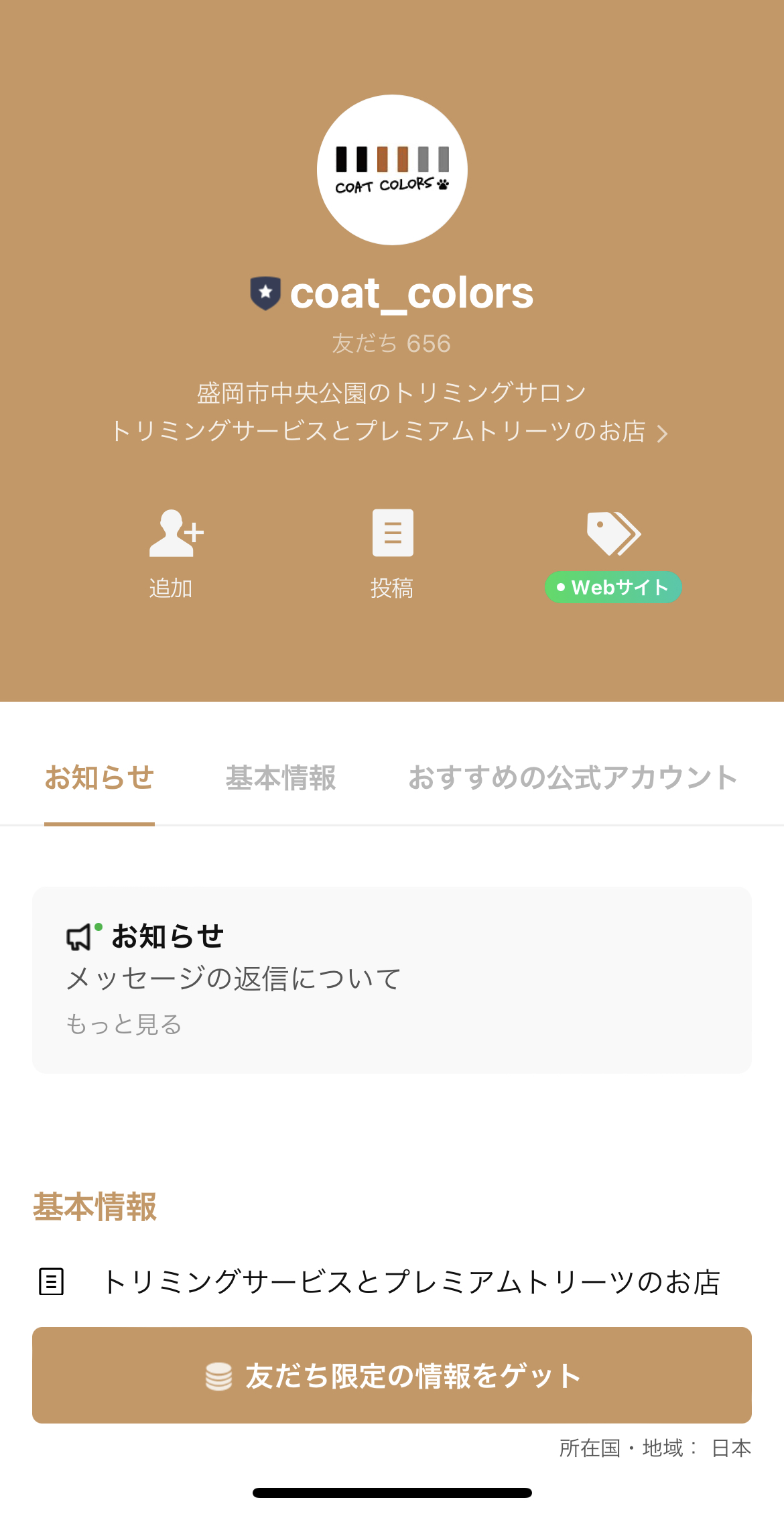Screen dimensions: 784x1514
Task: Tap the green dot on the megaphone icon
Action: tap(98, 928)
